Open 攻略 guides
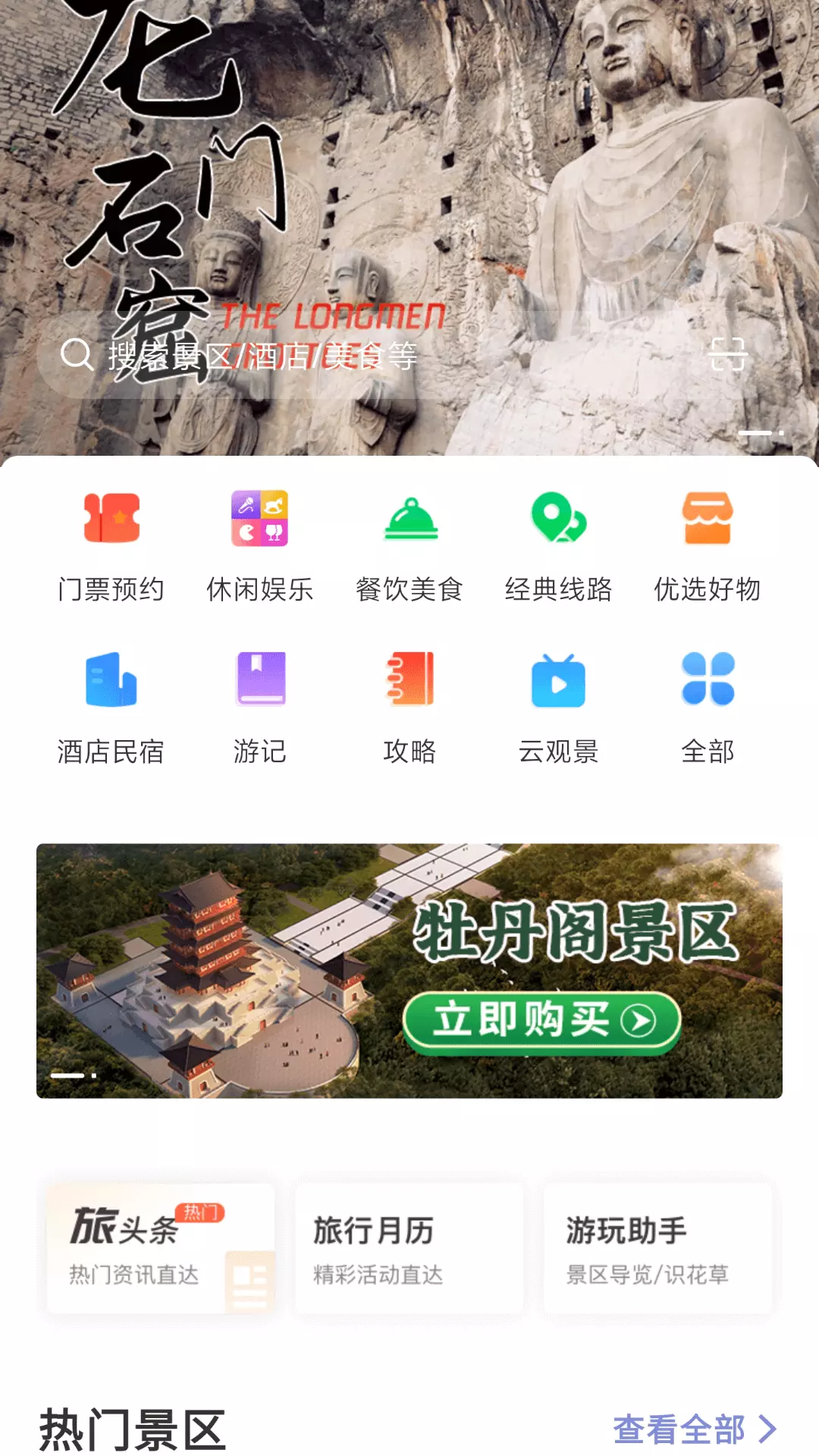 [x=409, y=708]
